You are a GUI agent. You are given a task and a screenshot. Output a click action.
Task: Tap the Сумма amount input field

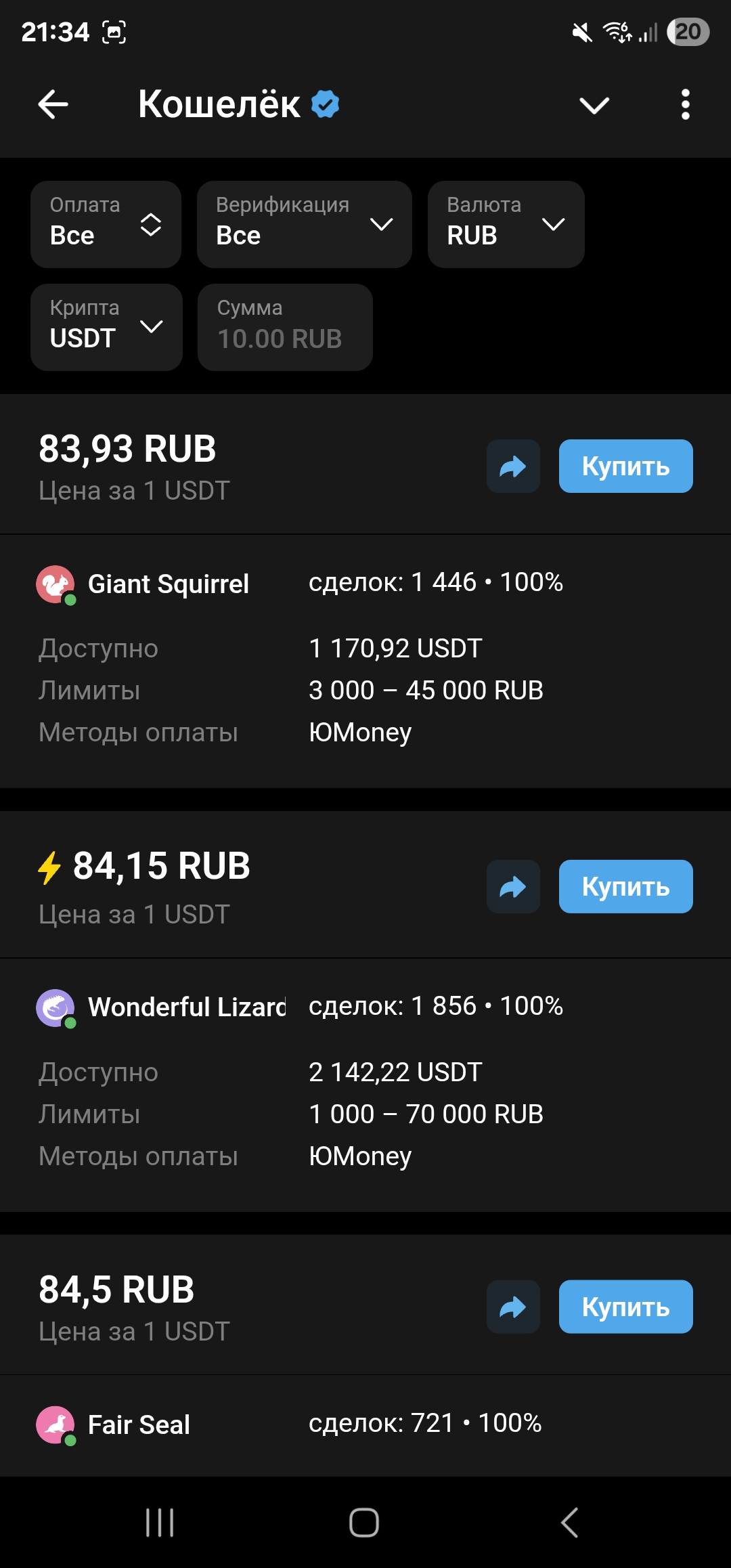pyautogui.click(x=285, y=327)
